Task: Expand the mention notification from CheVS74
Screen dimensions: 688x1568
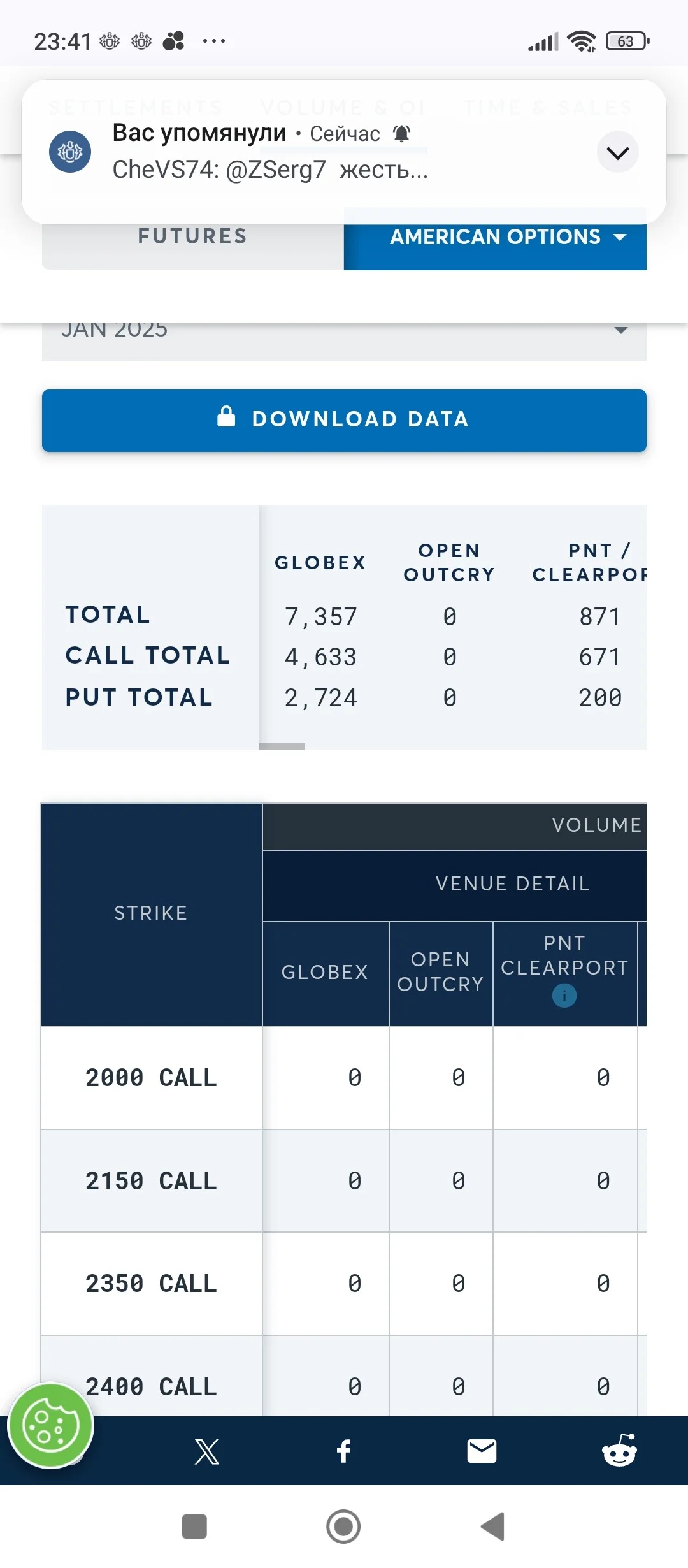Action: tap(617, 152)
